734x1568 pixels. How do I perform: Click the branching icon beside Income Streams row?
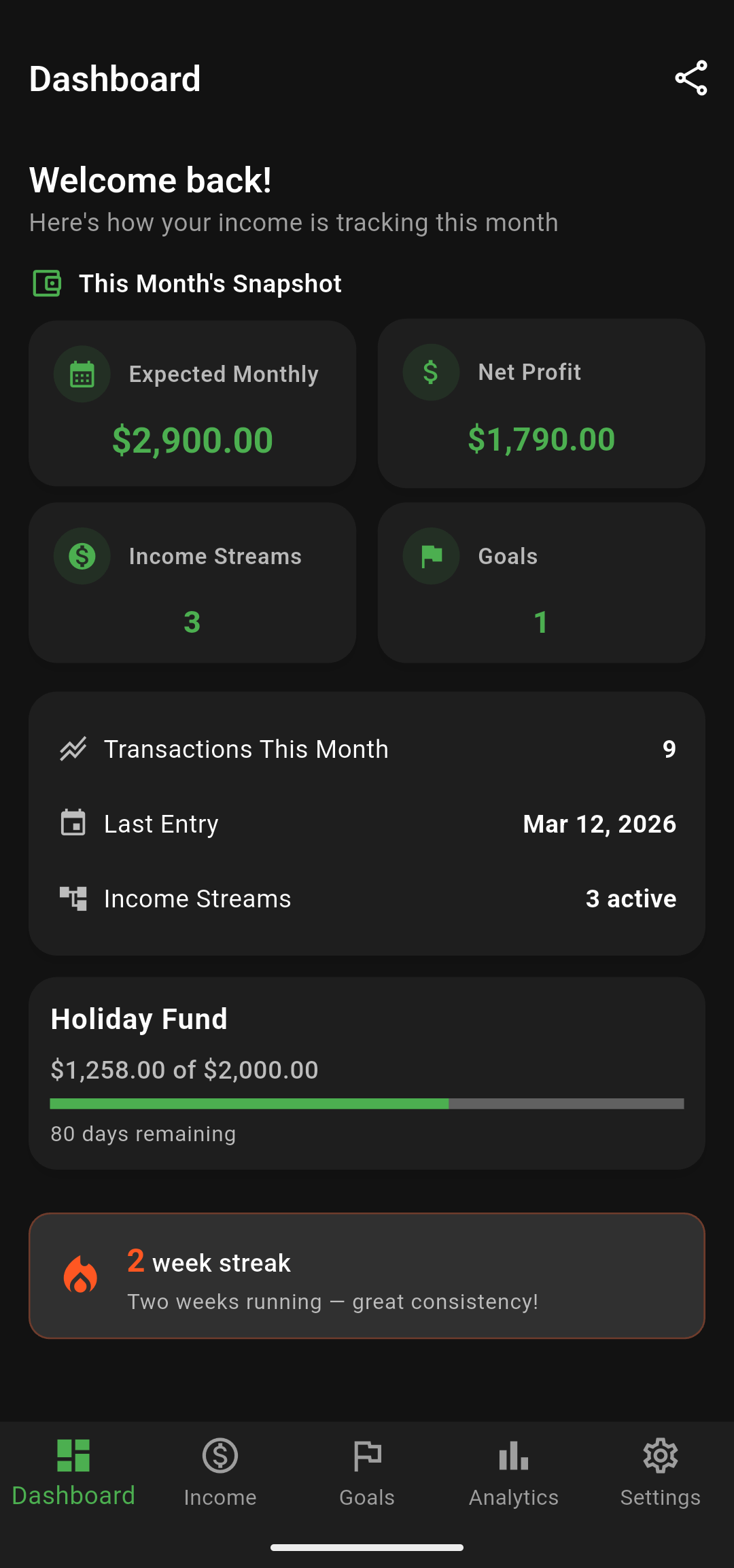[x=74, y=898]
